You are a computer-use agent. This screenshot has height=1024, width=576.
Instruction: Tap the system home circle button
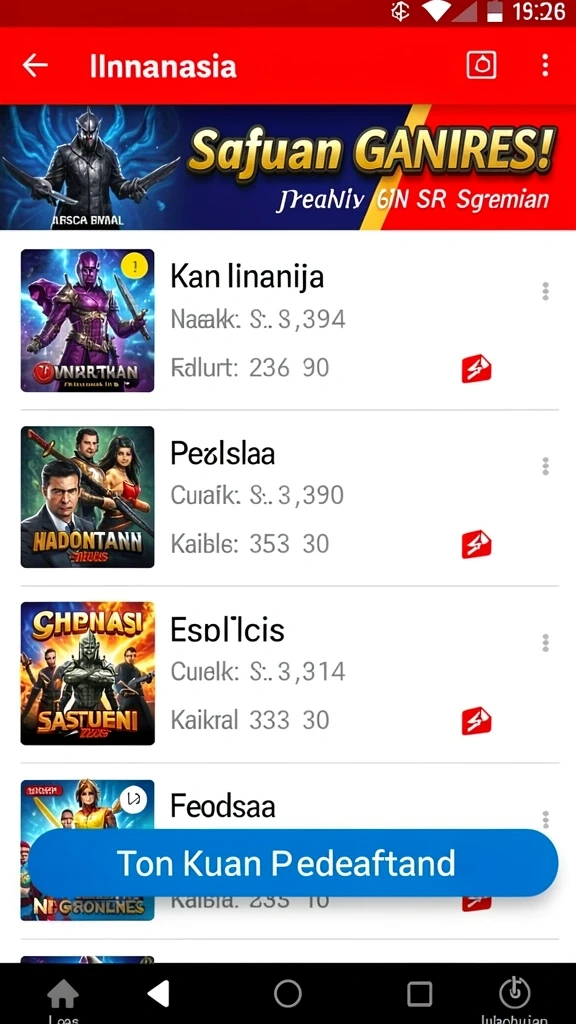point(288,993)
